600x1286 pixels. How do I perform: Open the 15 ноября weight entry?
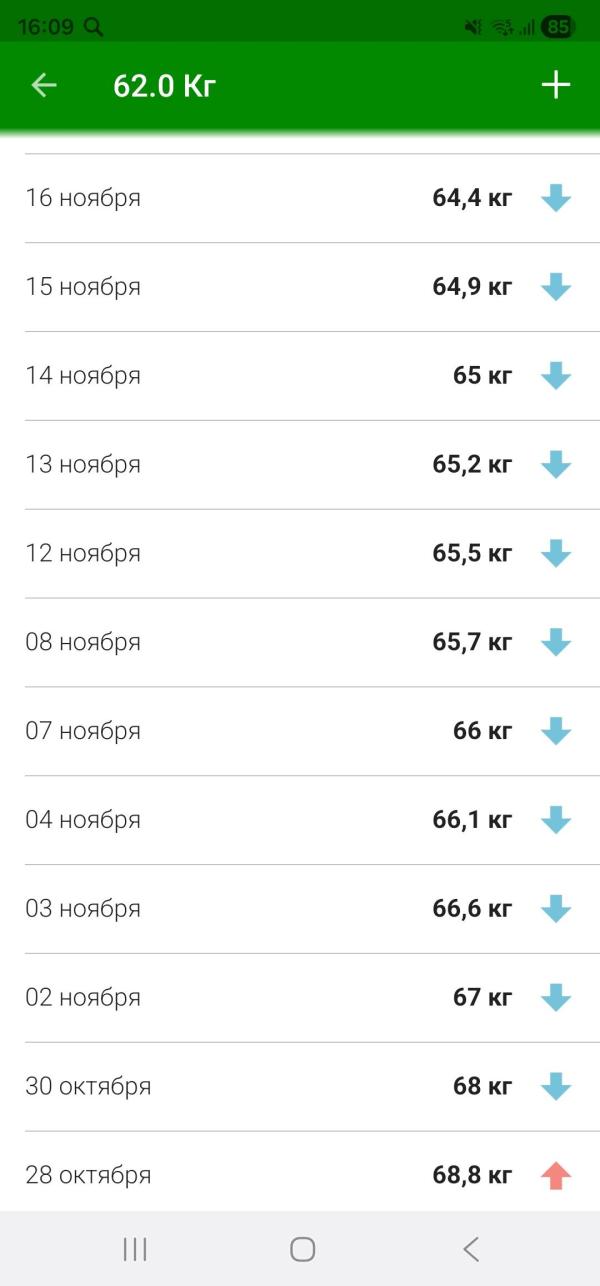300,287
